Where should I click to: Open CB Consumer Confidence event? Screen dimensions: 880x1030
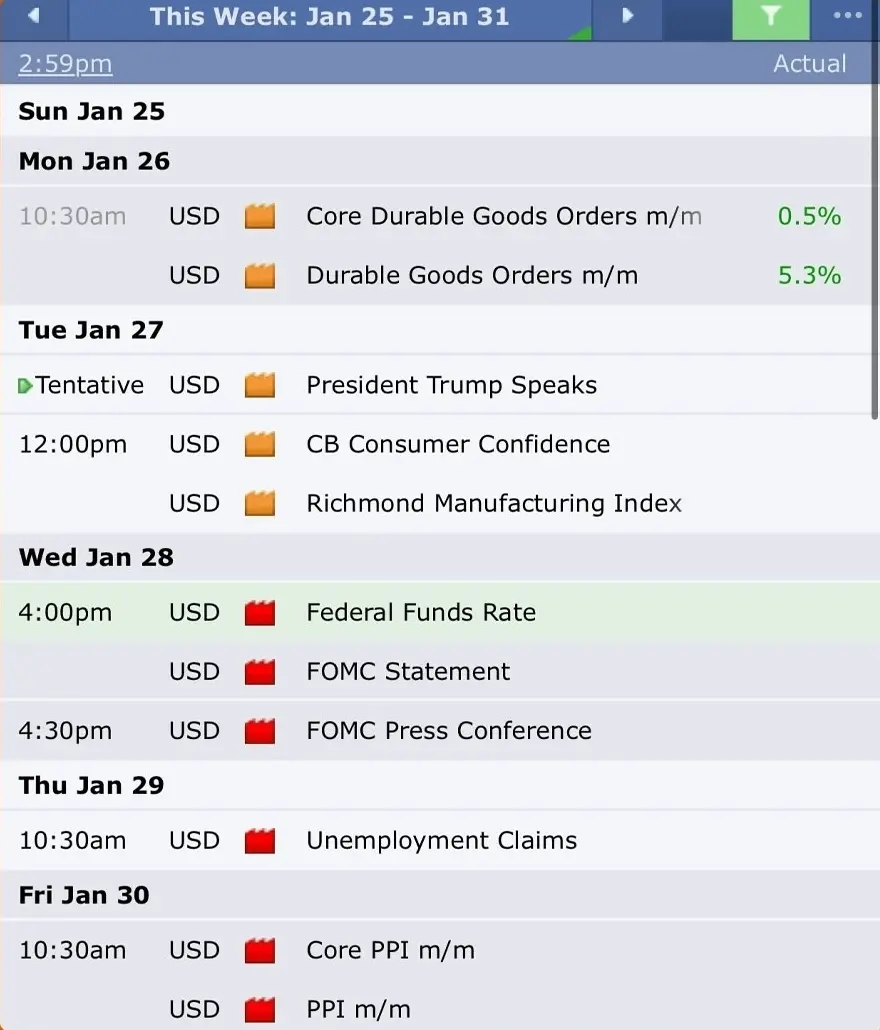[x=458, y=444]
